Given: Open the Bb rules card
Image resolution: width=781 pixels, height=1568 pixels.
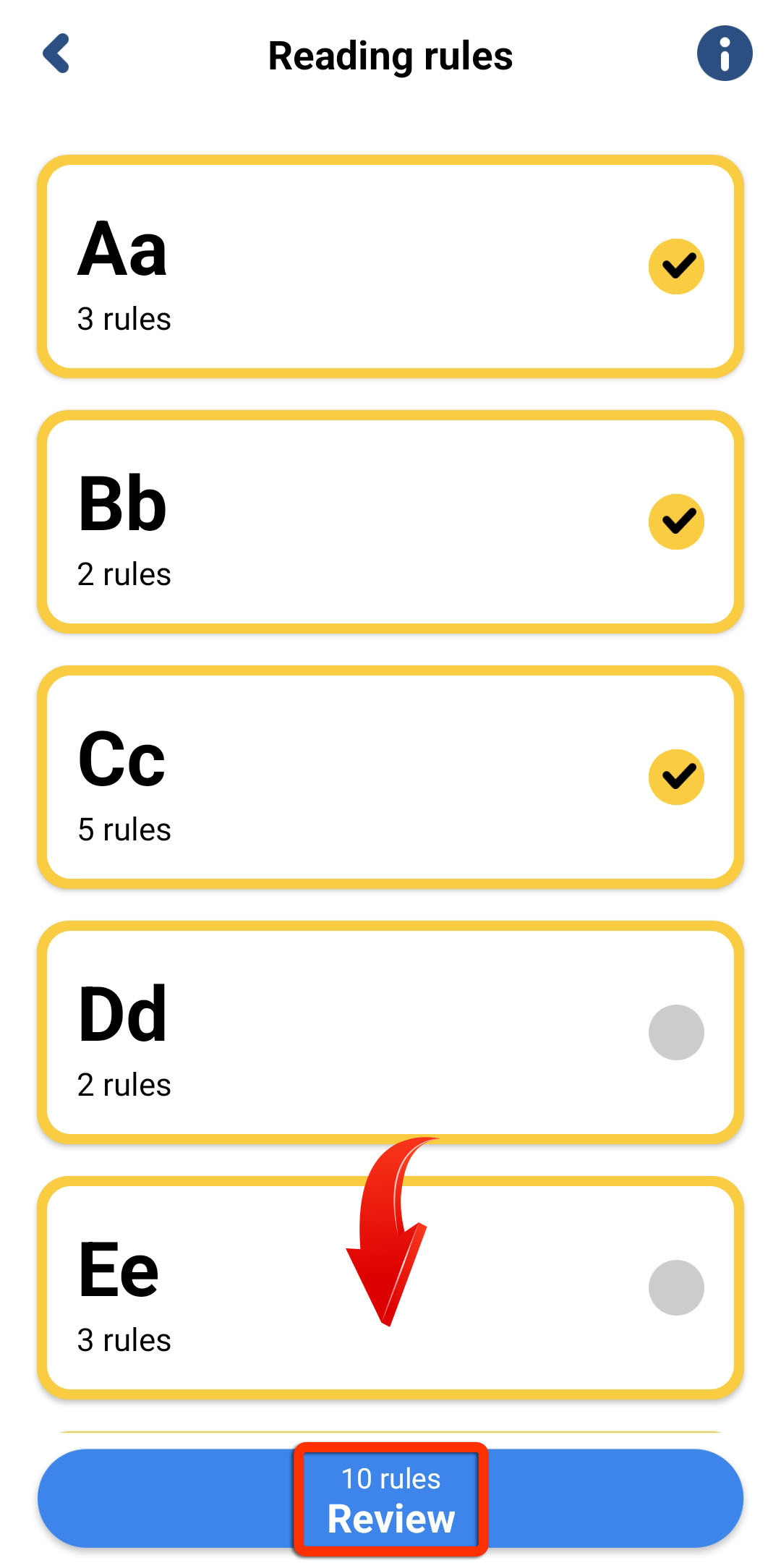Looking at the screenshot, I should pos(390,521).
